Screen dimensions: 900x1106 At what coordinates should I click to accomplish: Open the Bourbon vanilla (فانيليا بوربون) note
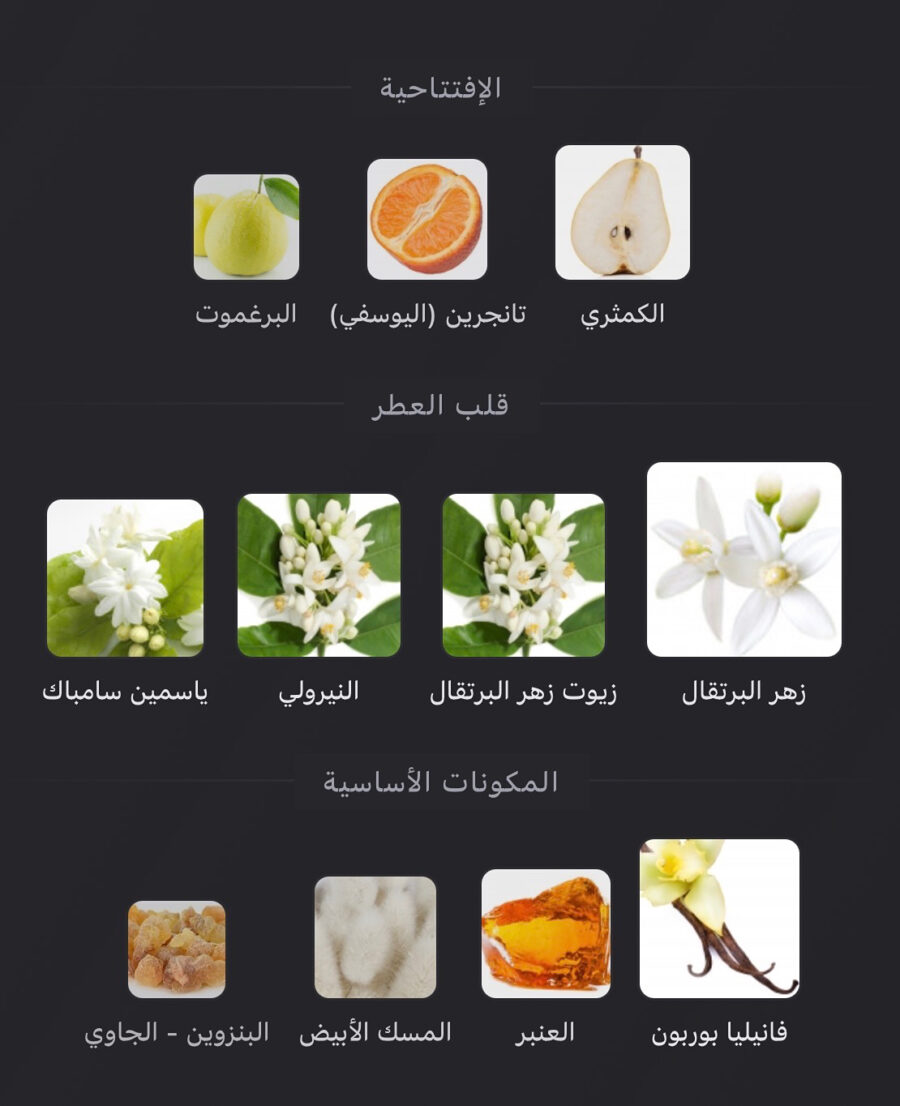click(719, 918)
